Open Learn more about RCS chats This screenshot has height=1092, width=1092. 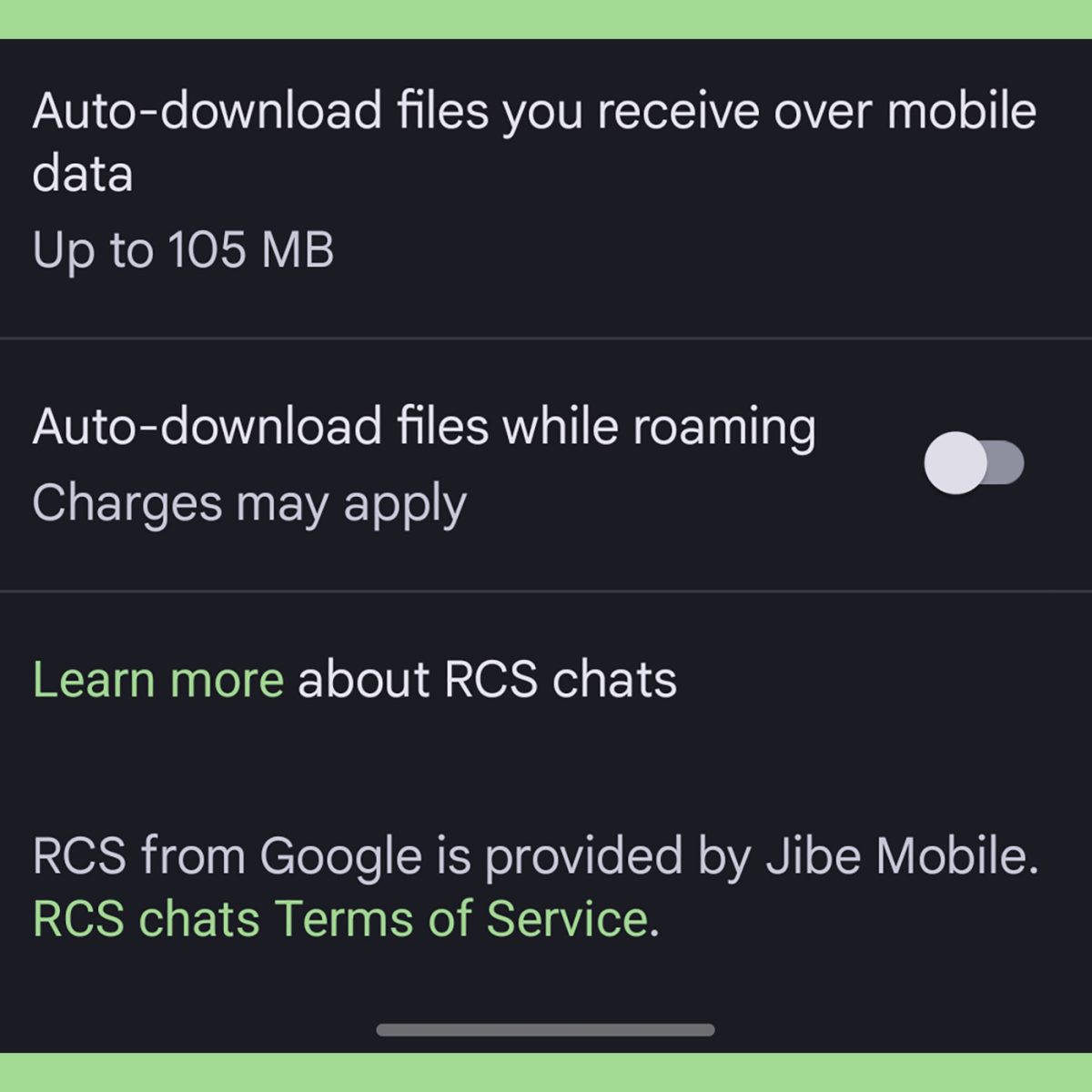[158, 680]
